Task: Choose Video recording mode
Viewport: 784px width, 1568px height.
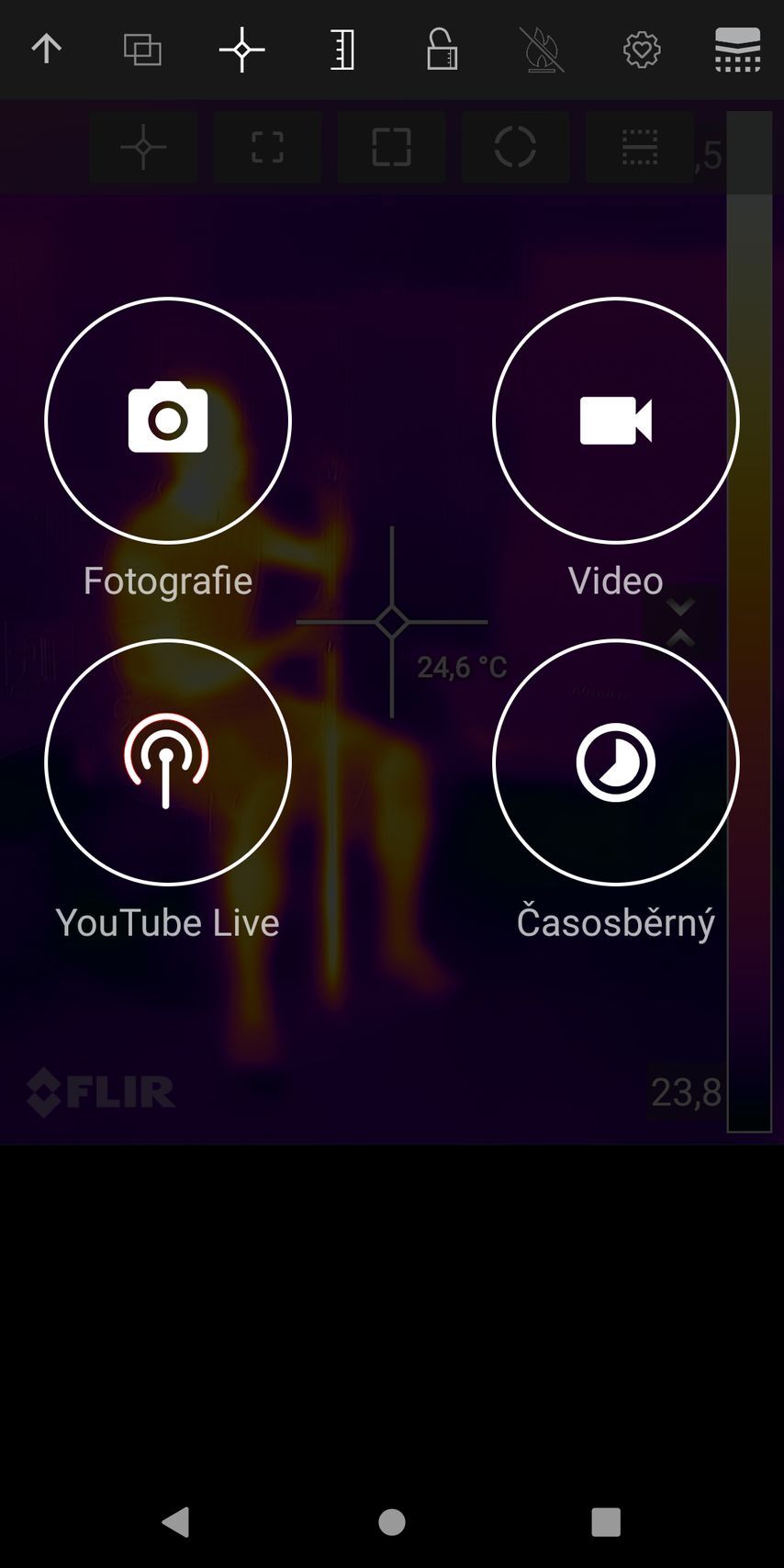Action: point(615,421)
